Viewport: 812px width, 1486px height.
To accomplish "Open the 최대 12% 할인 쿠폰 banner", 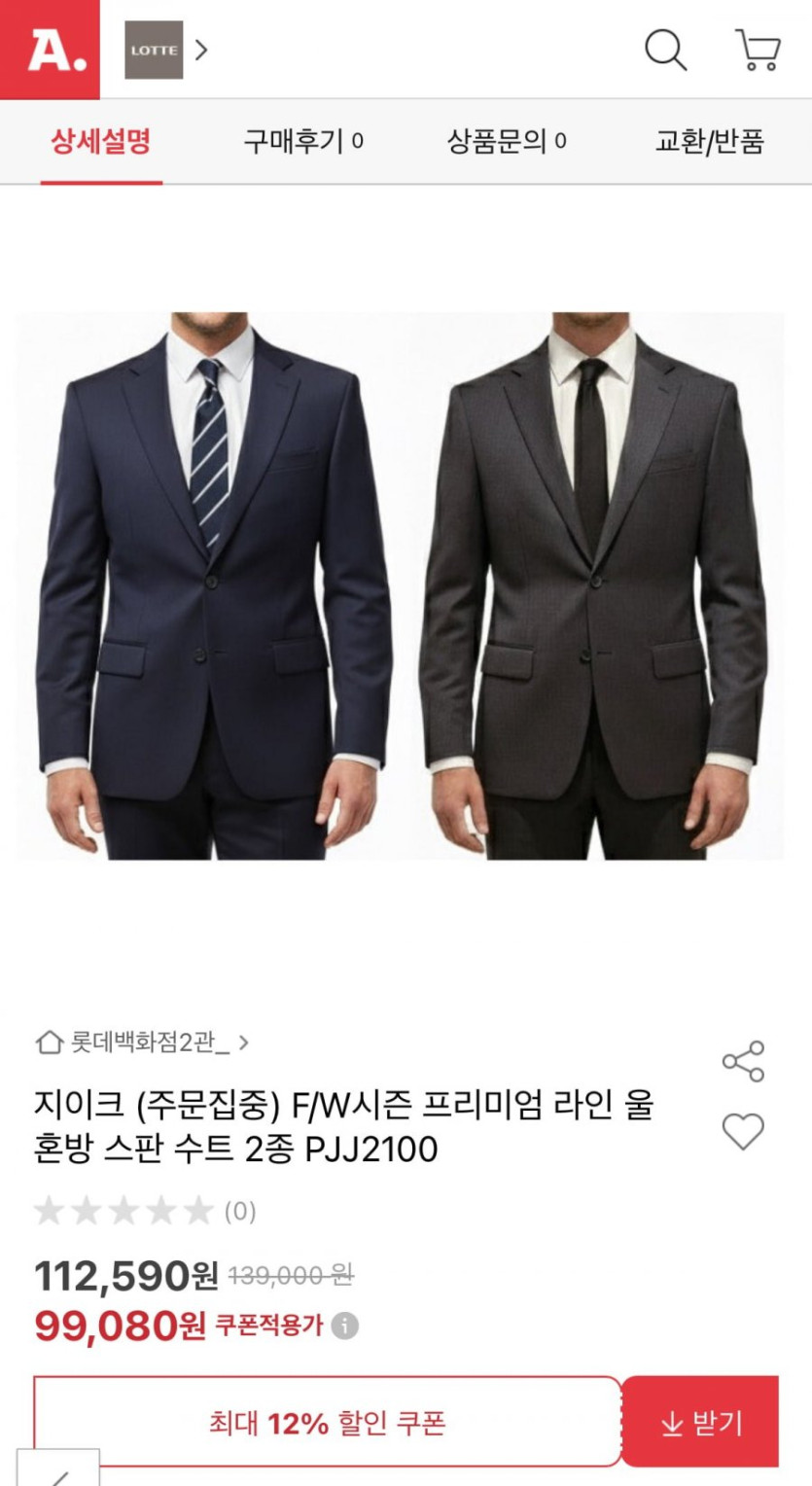I will point(327,1423).
